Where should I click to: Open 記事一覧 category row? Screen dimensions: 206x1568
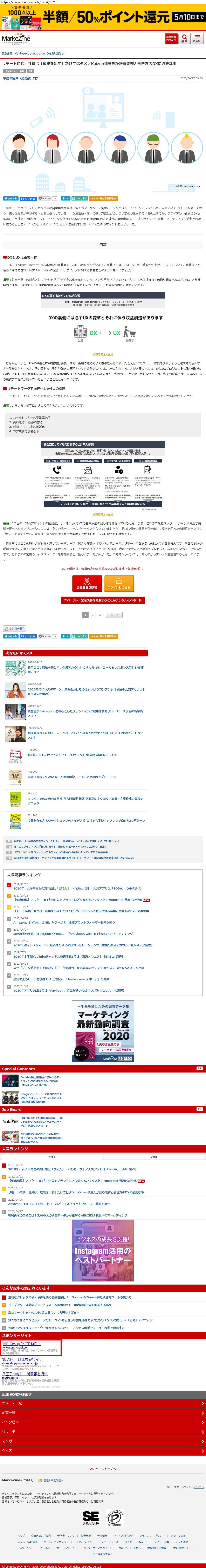coord(103,1413)
